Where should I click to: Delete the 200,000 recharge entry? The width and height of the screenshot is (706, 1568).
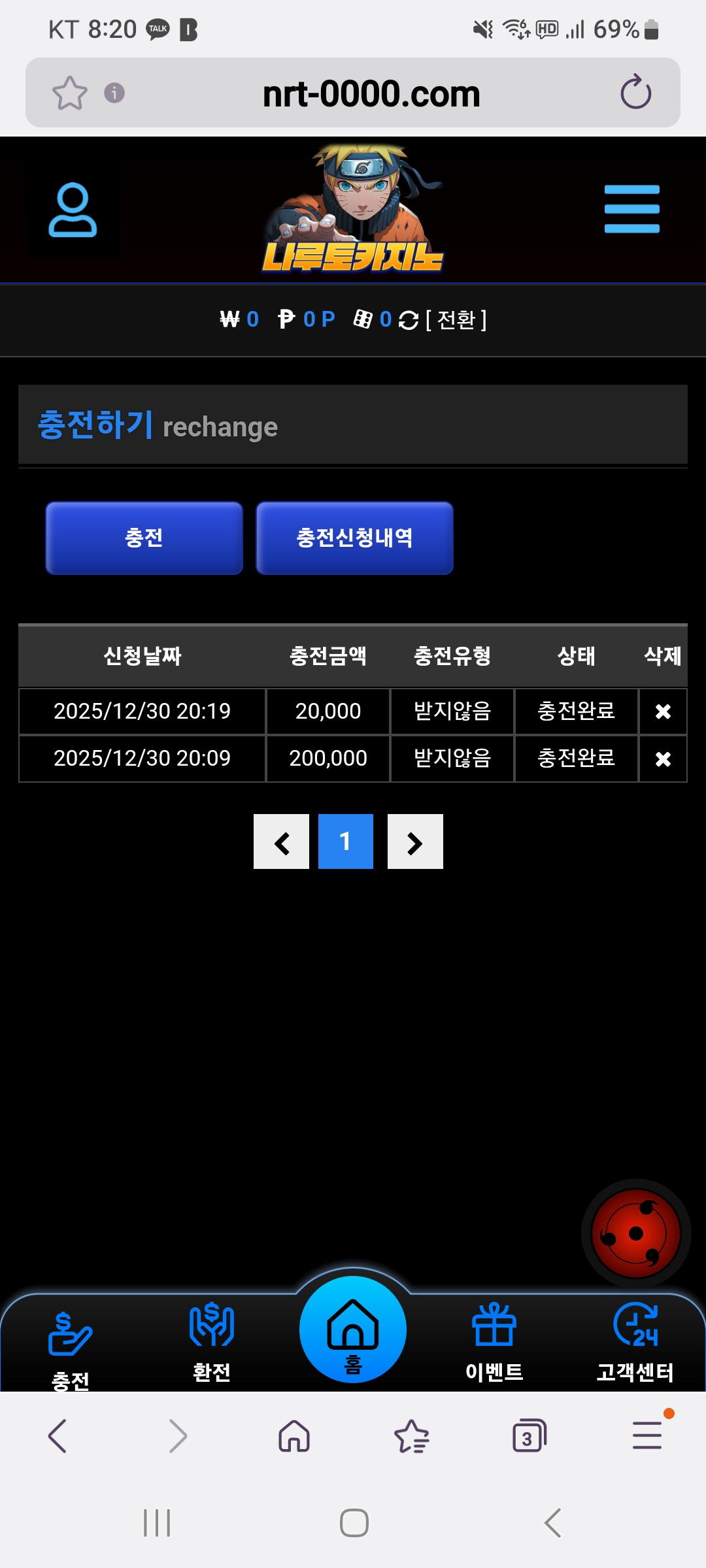(x=663, y=759)
